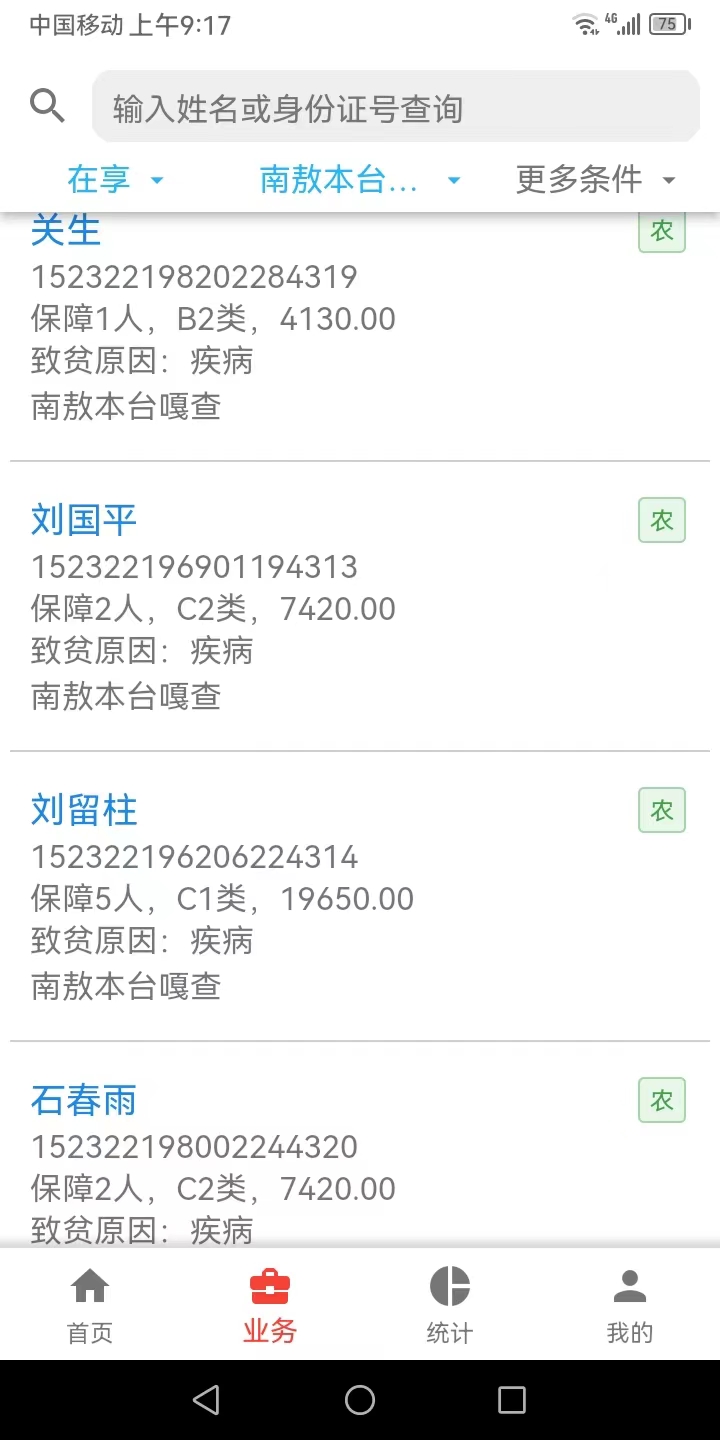Expand the 更多条件 filter dropdown
Viewport: 720px width, 1440px height.
tap(596, 180)
